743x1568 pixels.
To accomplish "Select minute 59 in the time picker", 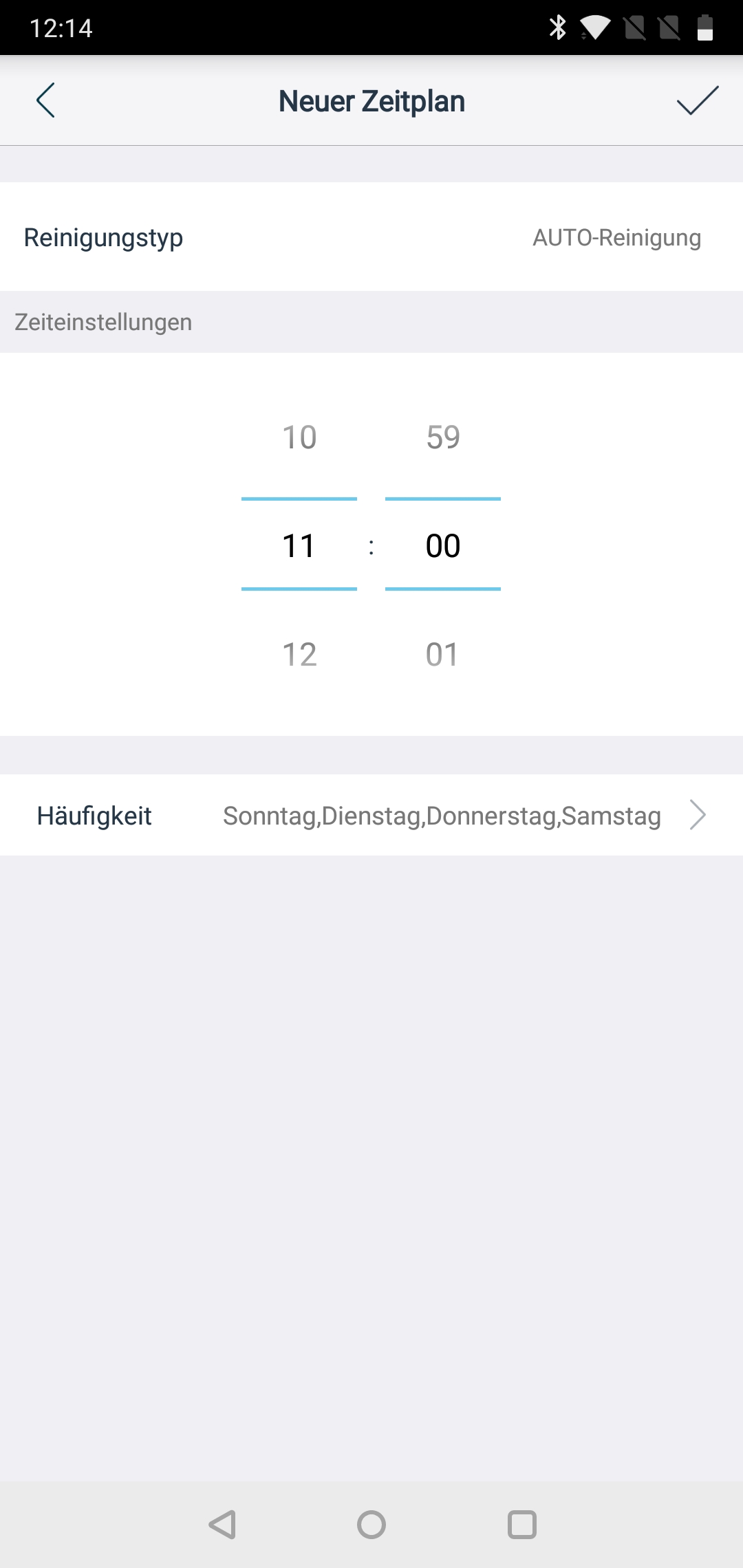I will [443, 437].
